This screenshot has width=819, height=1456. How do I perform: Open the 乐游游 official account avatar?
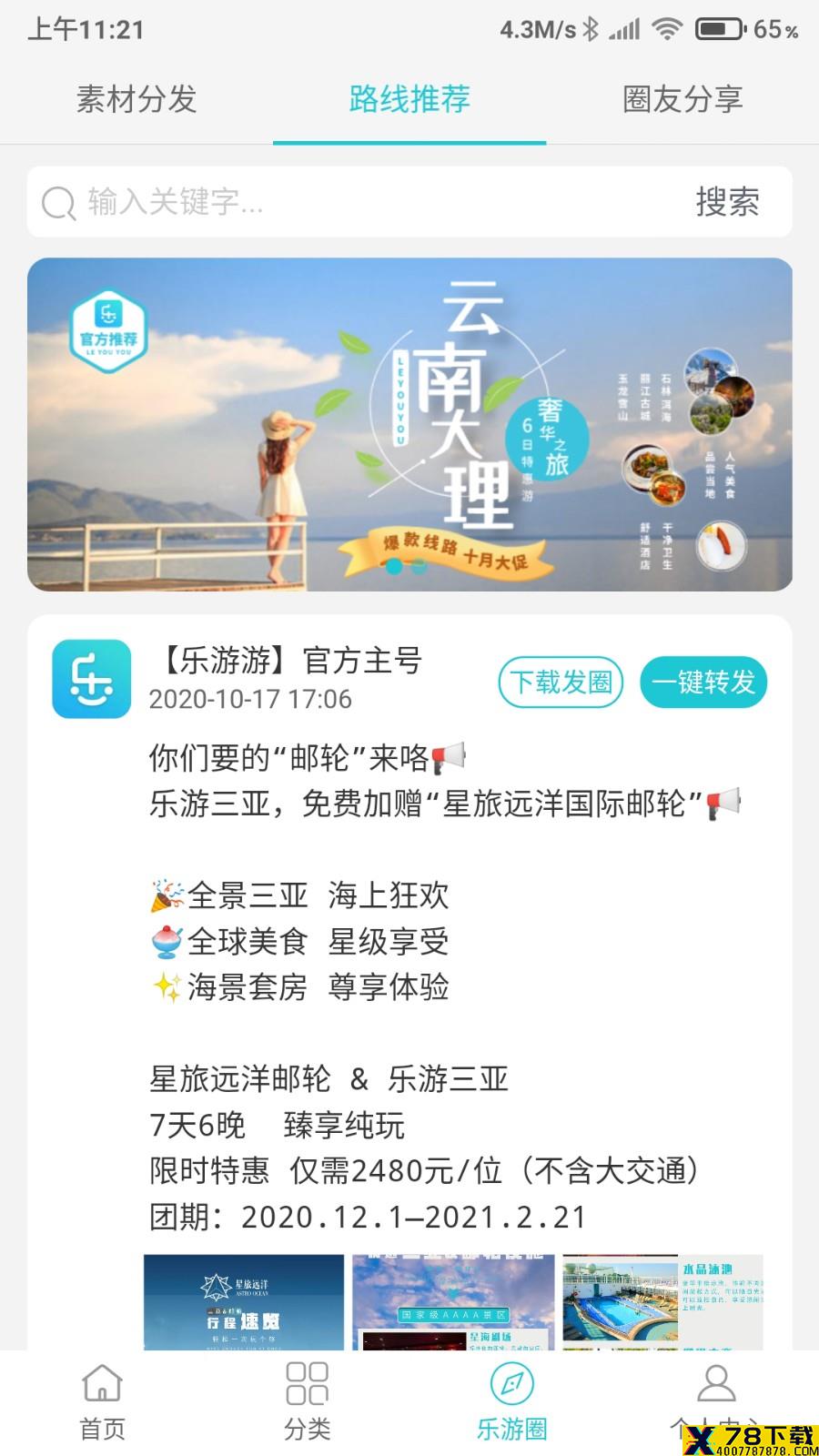(91, 679)
